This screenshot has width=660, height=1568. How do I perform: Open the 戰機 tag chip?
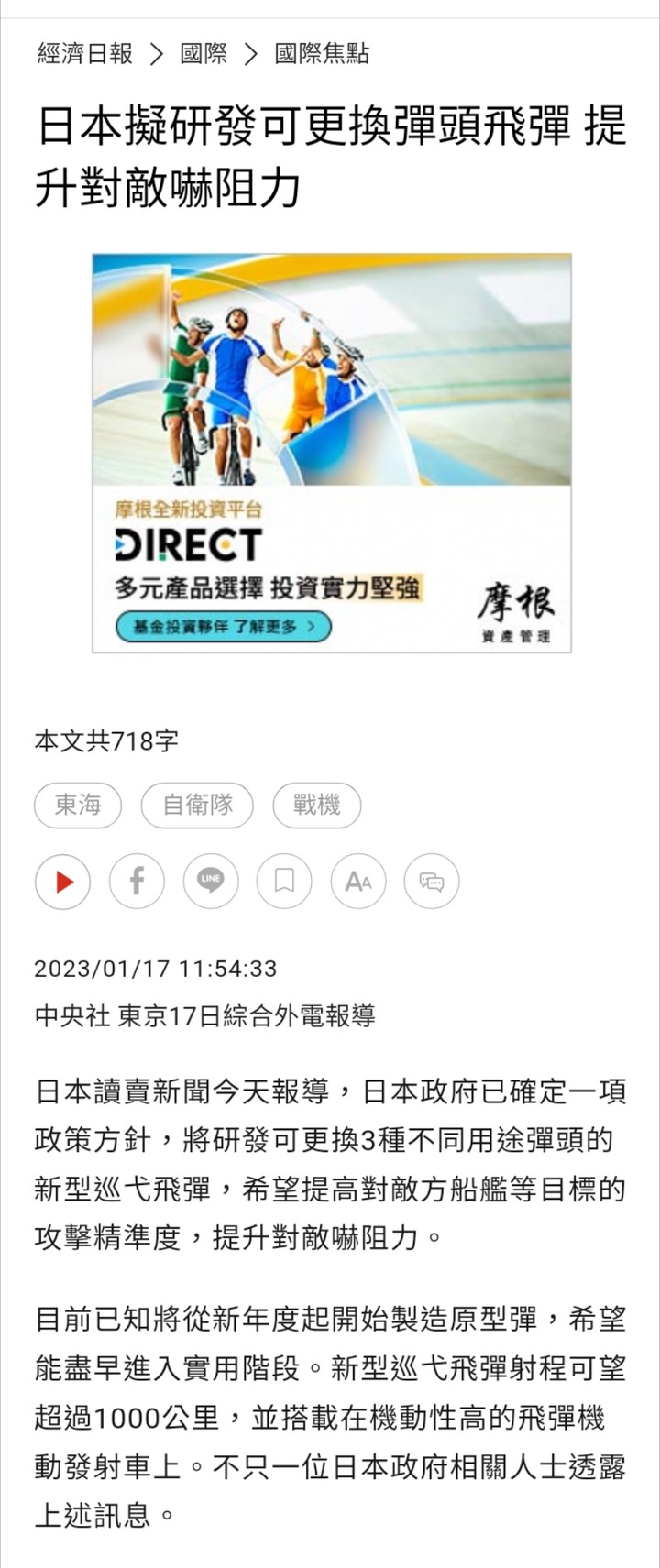[316, 806]
